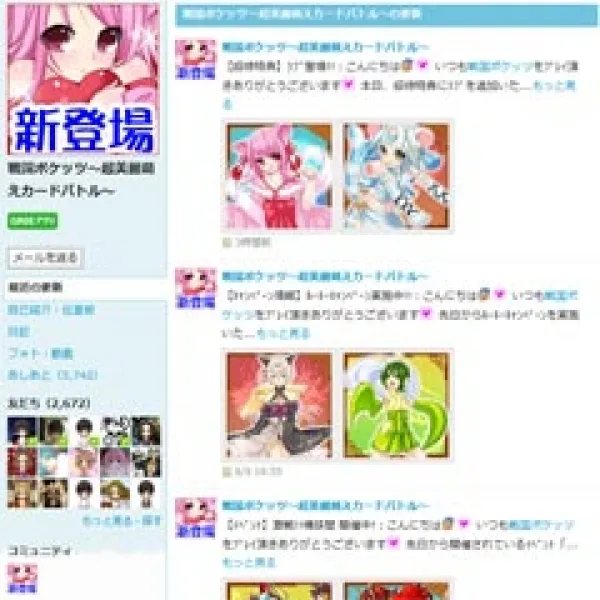Viewport: 600px width, 600px height.
Task: Open the first friend avatar in ともだち grid
Action: (x=22, y=432)
